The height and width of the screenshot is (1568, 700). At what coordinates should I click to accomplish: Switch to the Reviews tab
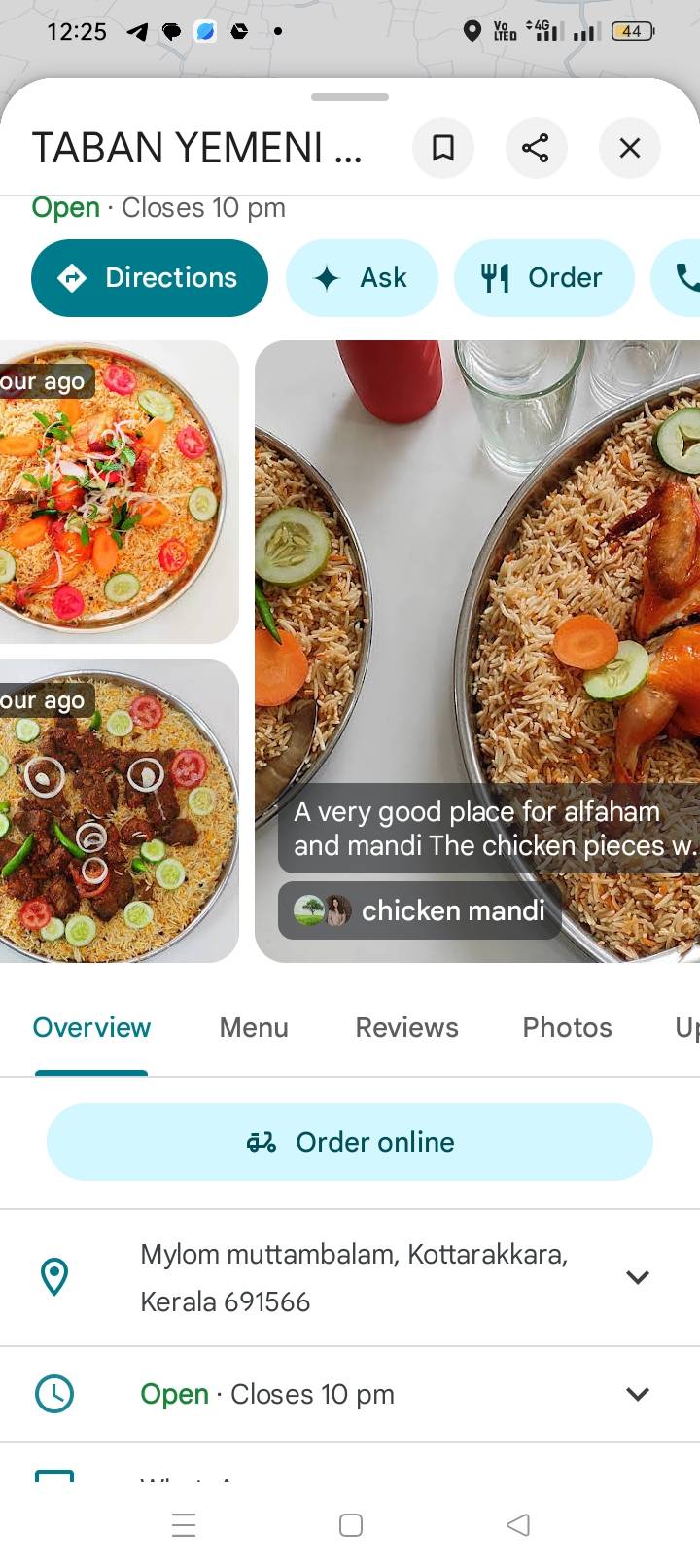point(406,1027)
